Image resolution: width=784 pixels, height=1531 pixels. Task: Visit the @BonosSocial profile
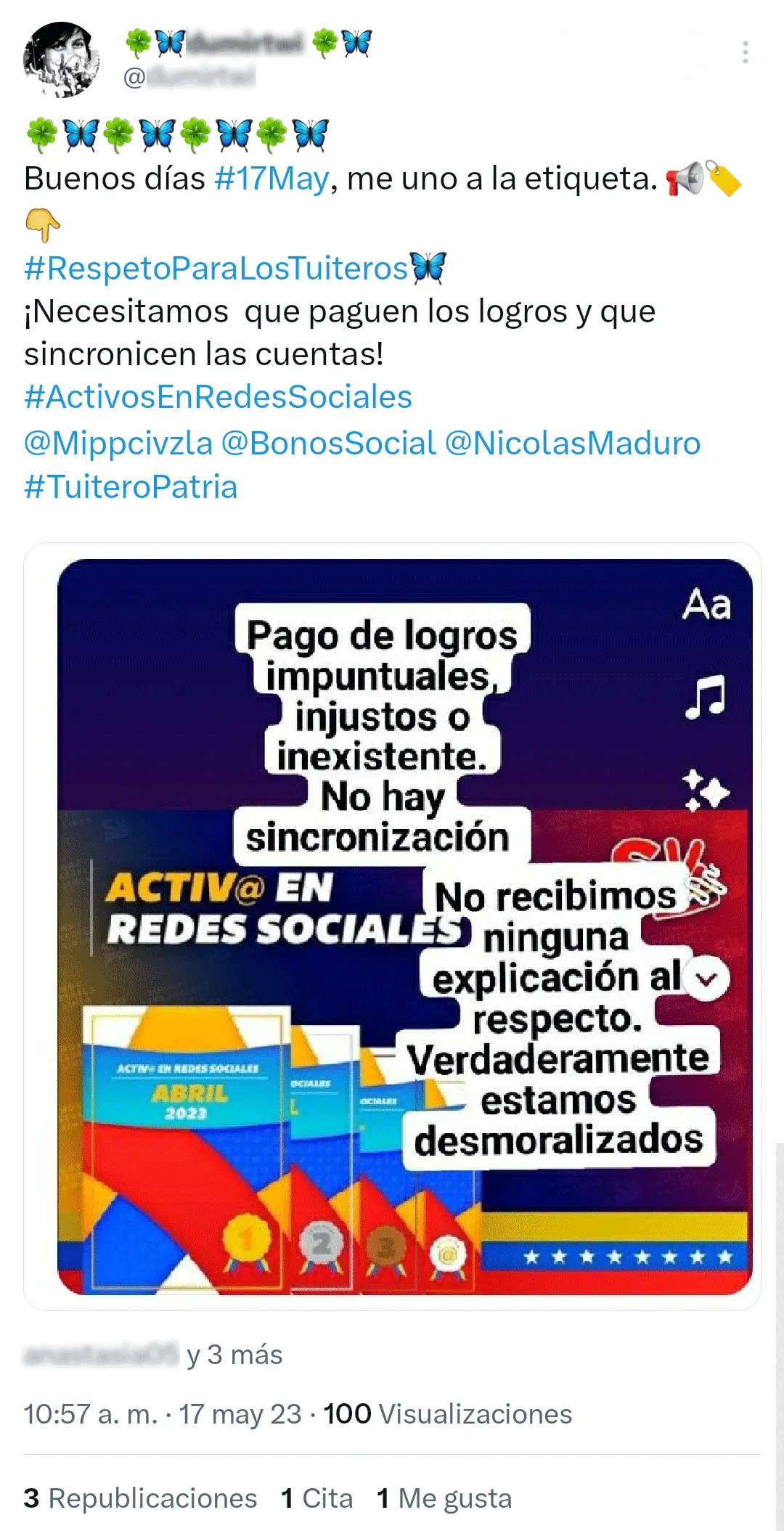point(328,444)
